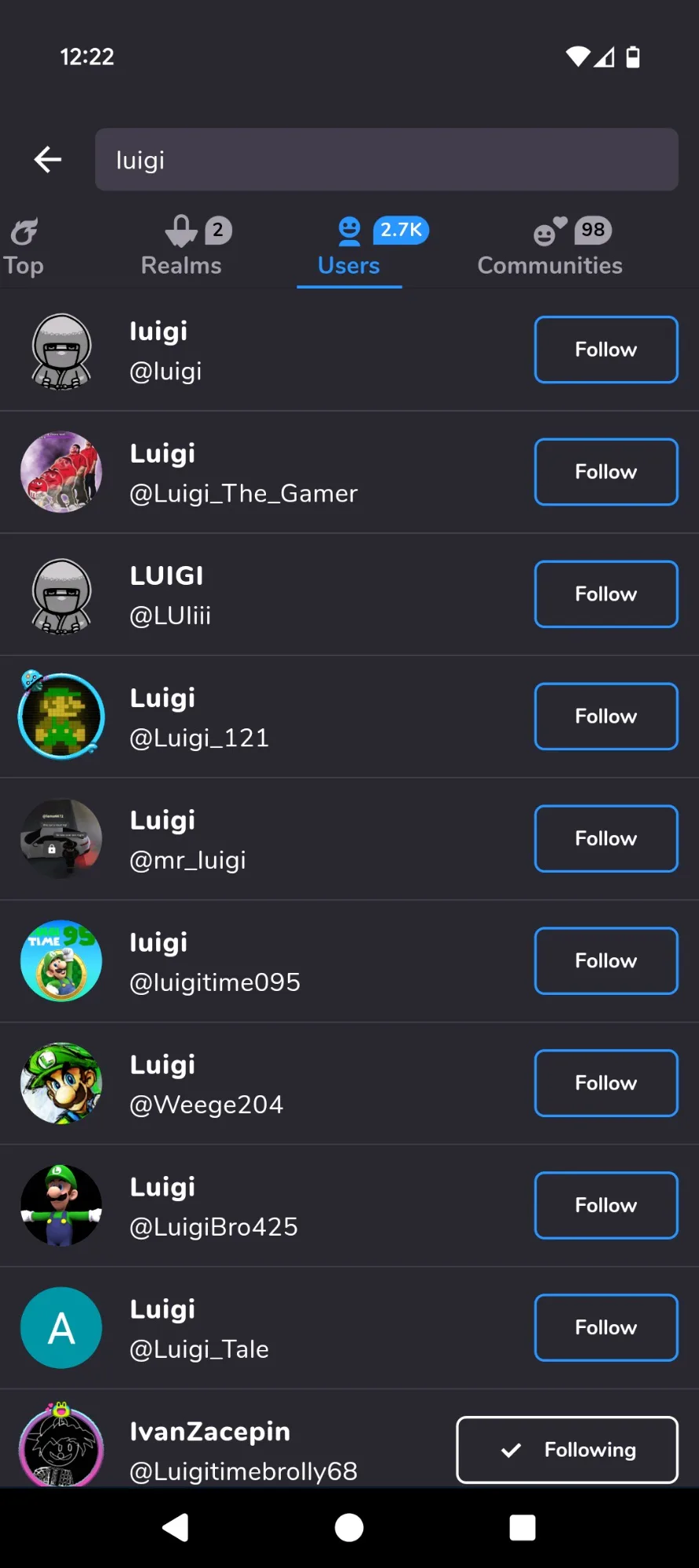Viewport: 699px width, 1568px height.
Task: Follow the user @LUIiii
Action: 606,594
